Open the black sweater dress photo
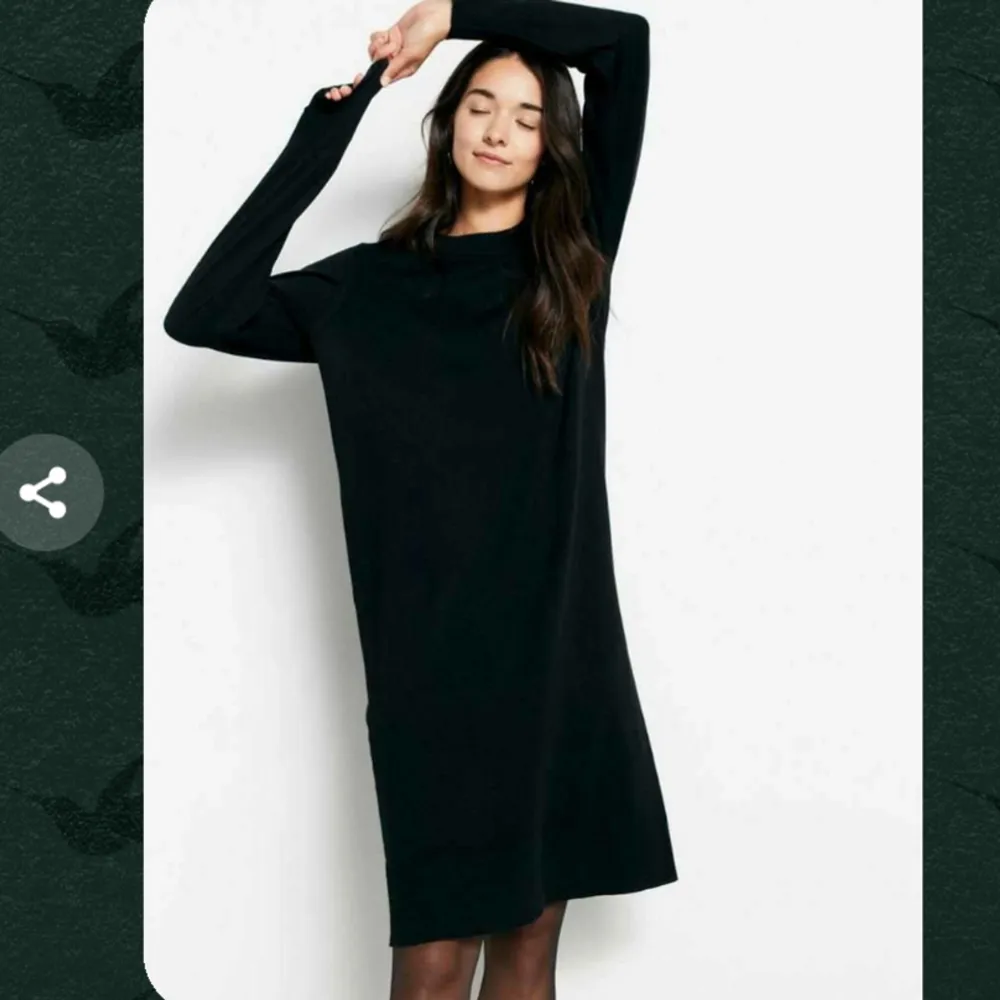 [x=532, y=500]
